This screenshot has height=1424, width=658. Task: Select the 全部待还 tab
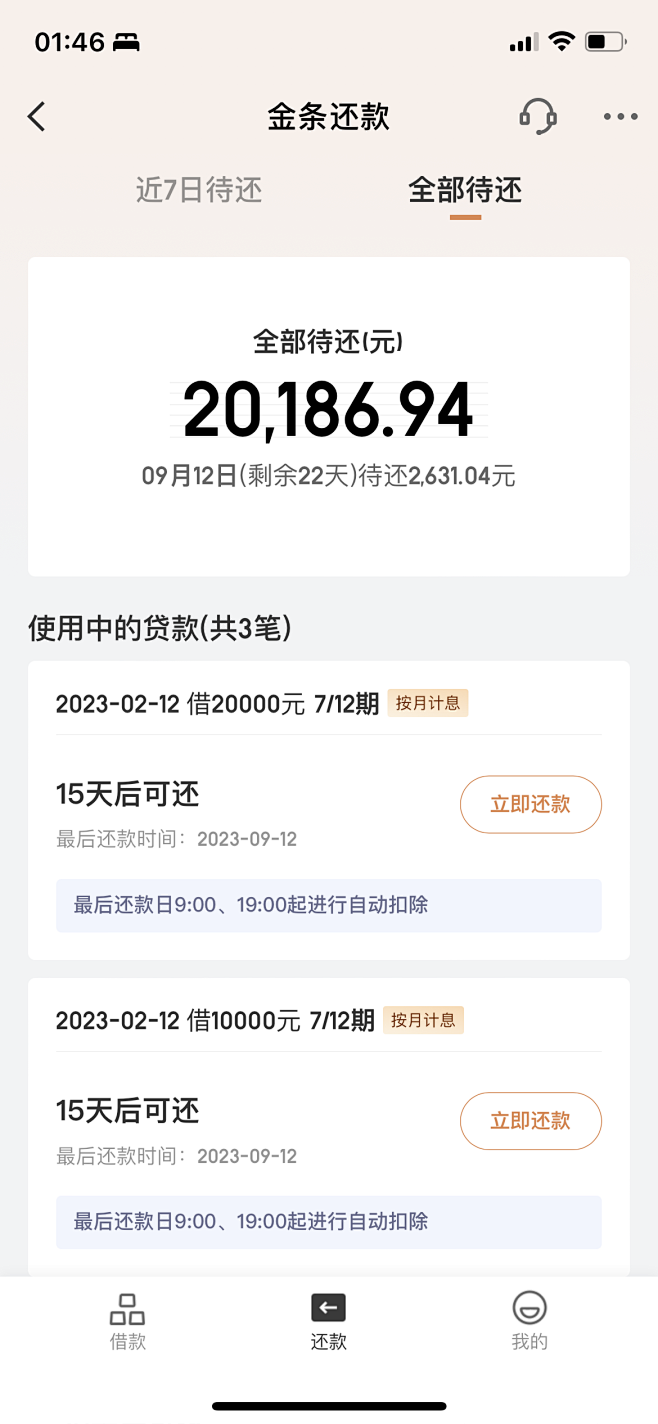(465, 190)
